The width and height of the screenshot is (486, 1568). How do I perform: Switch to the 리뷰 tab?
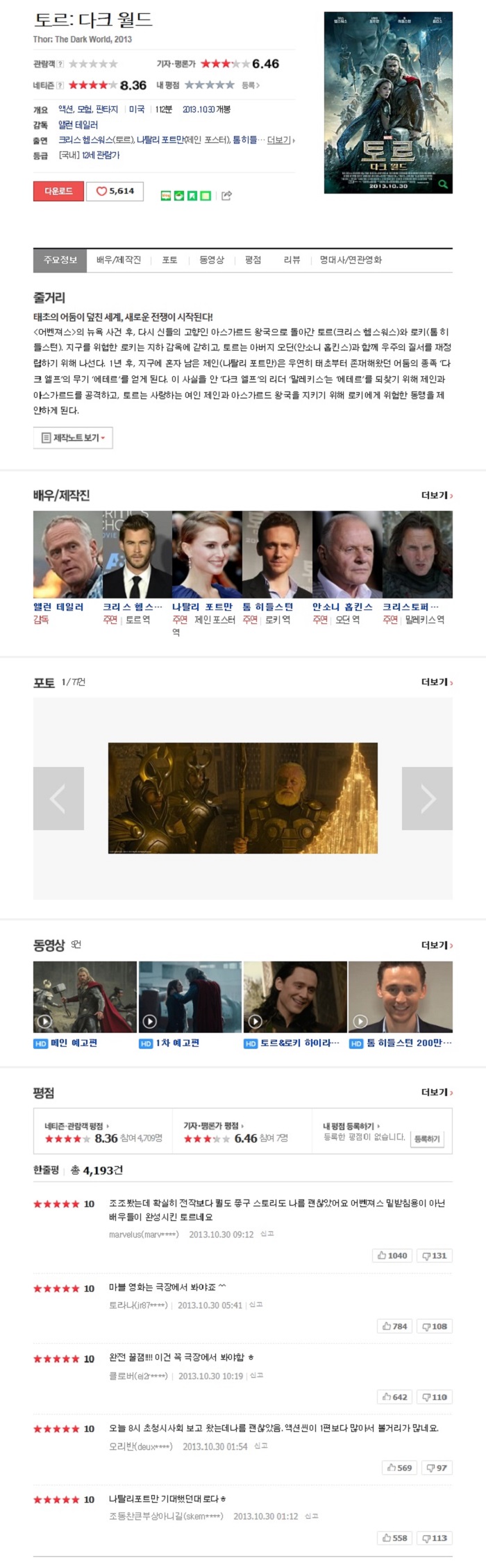(292, 260)
